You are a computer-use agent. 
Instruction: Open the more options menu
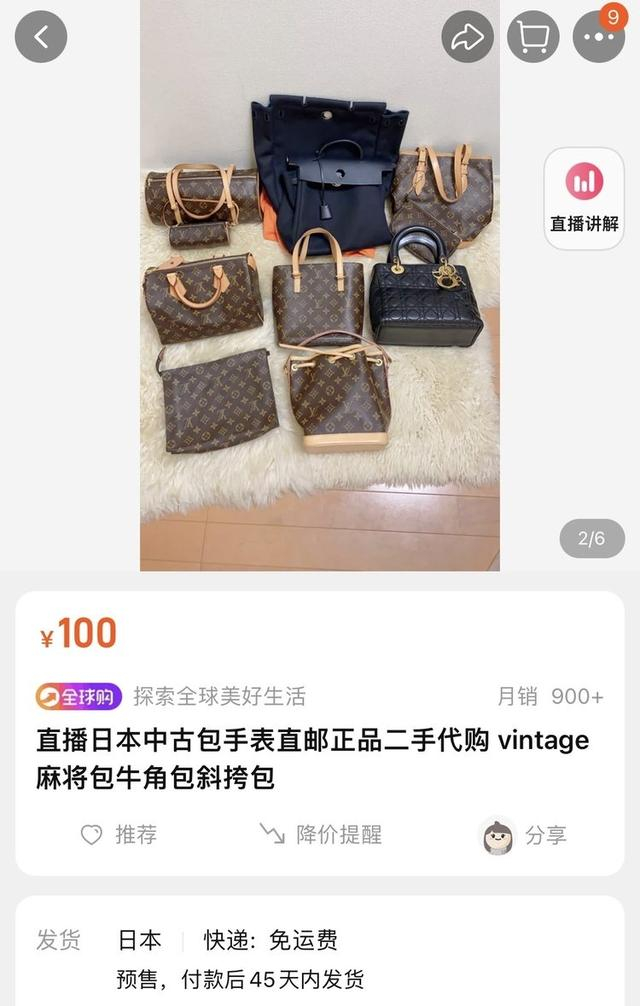tap(598, 38)
